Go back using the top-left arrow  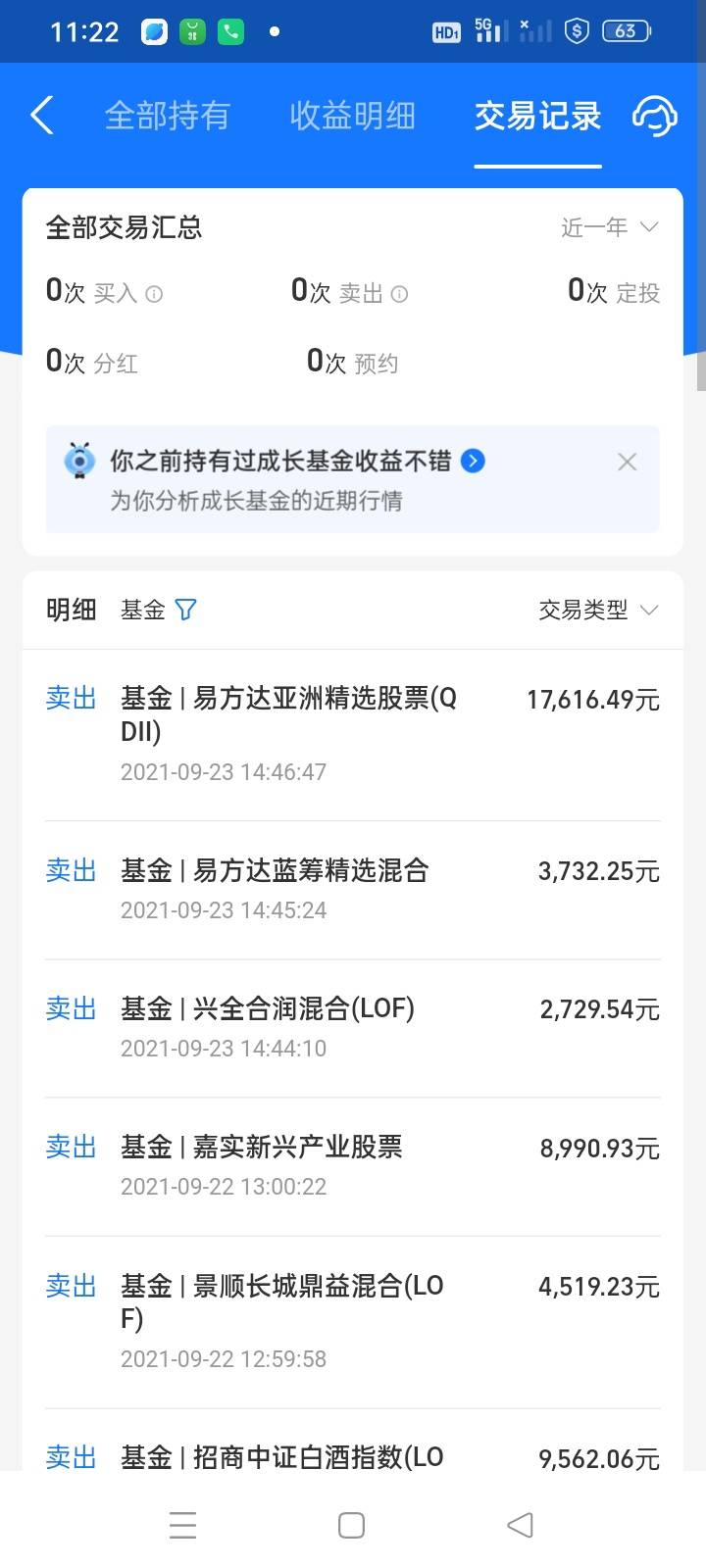[42, 116]
